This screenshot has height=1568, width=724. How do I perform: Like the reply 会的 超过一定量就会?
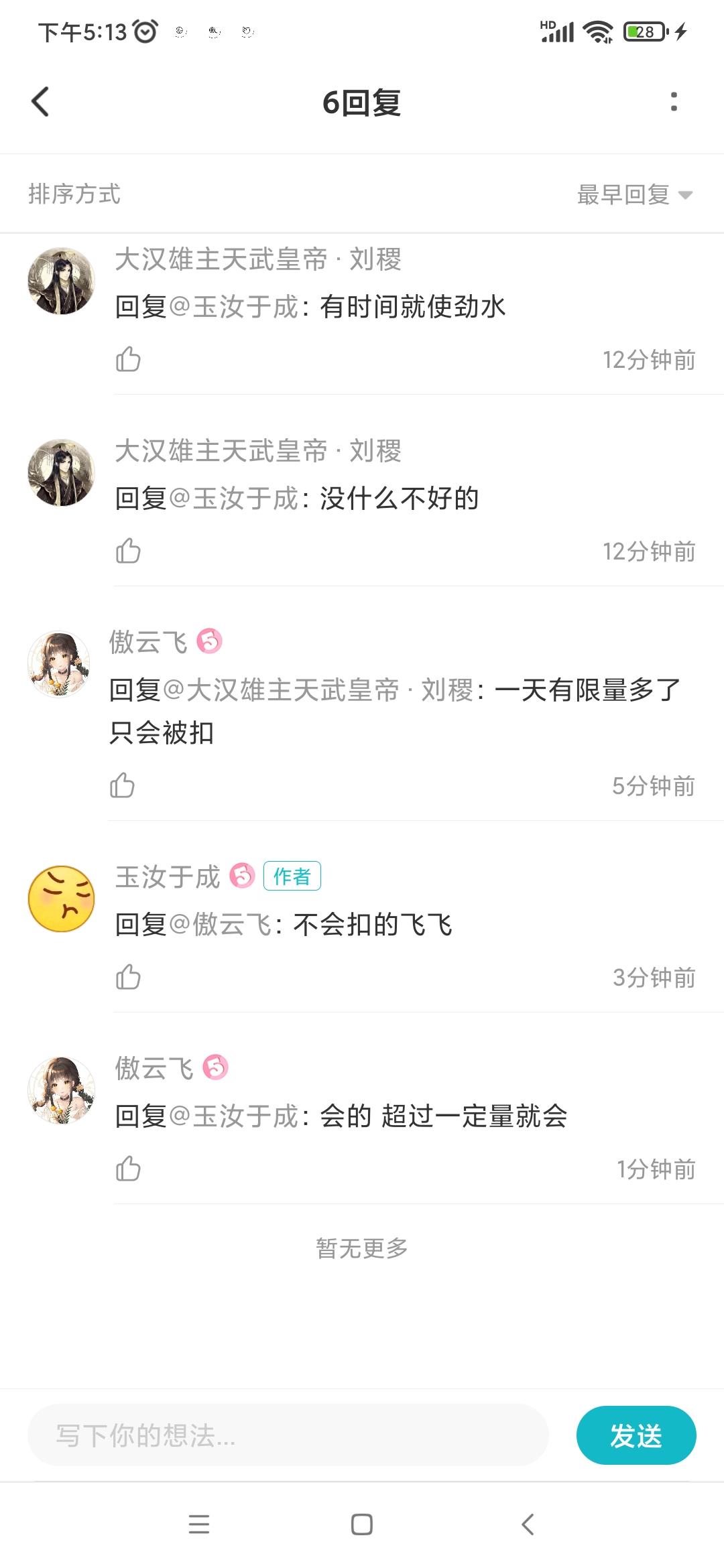[x=128, y=1169]
